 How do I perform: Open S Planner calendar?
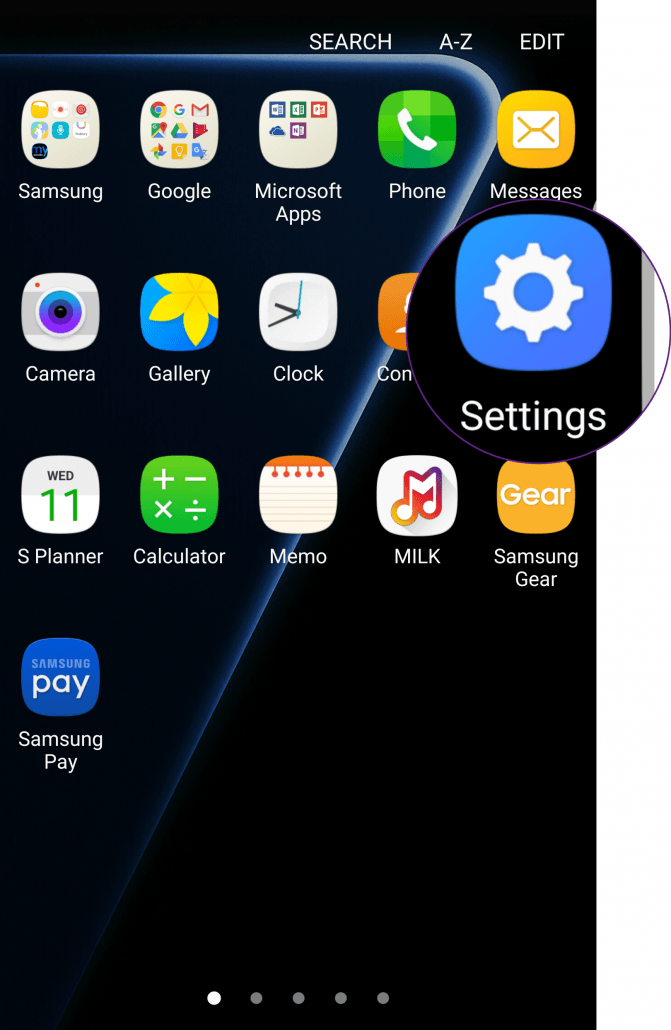pos(60,496)
